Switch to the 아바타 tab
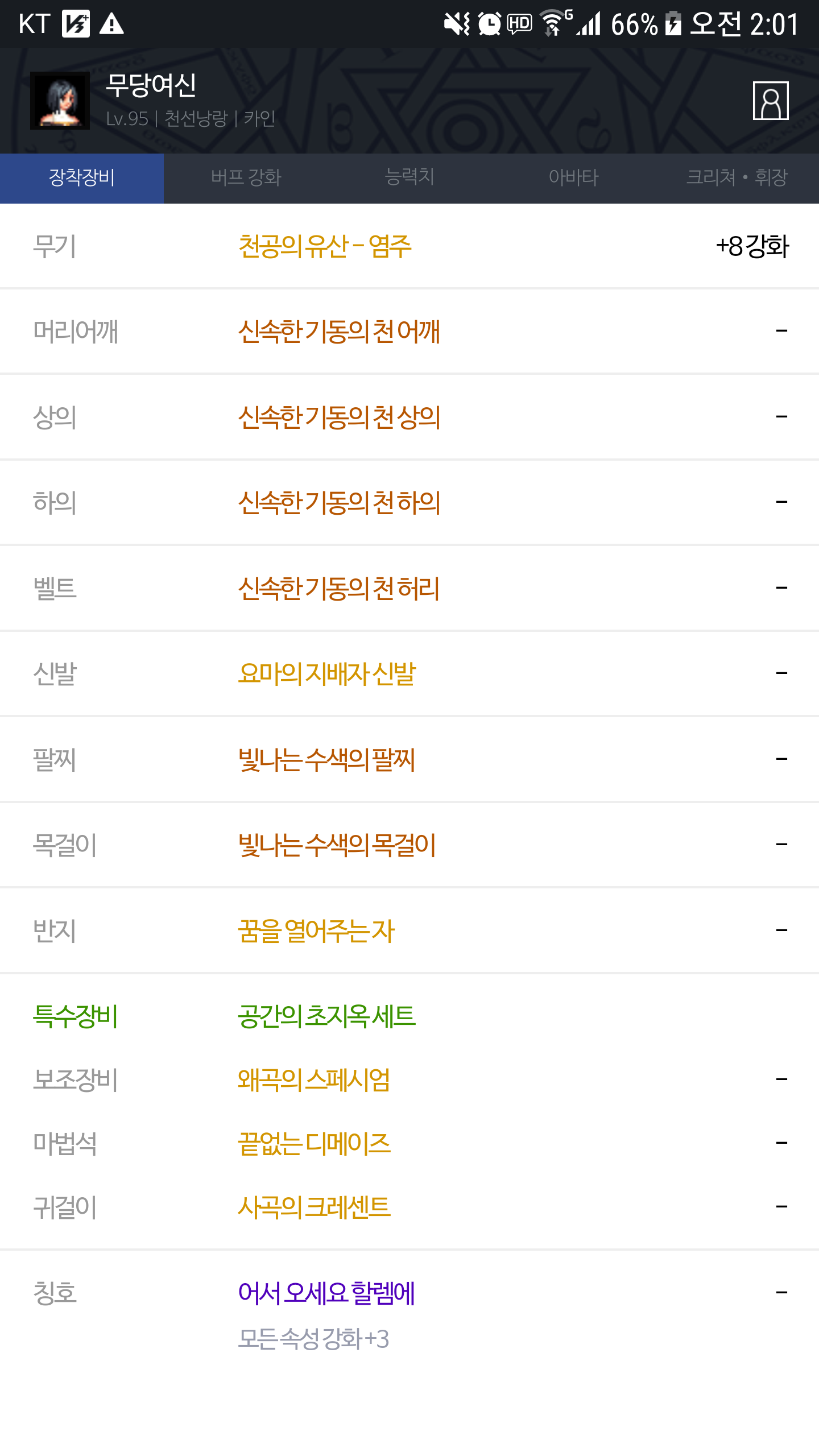 click(x=573, y=178)
